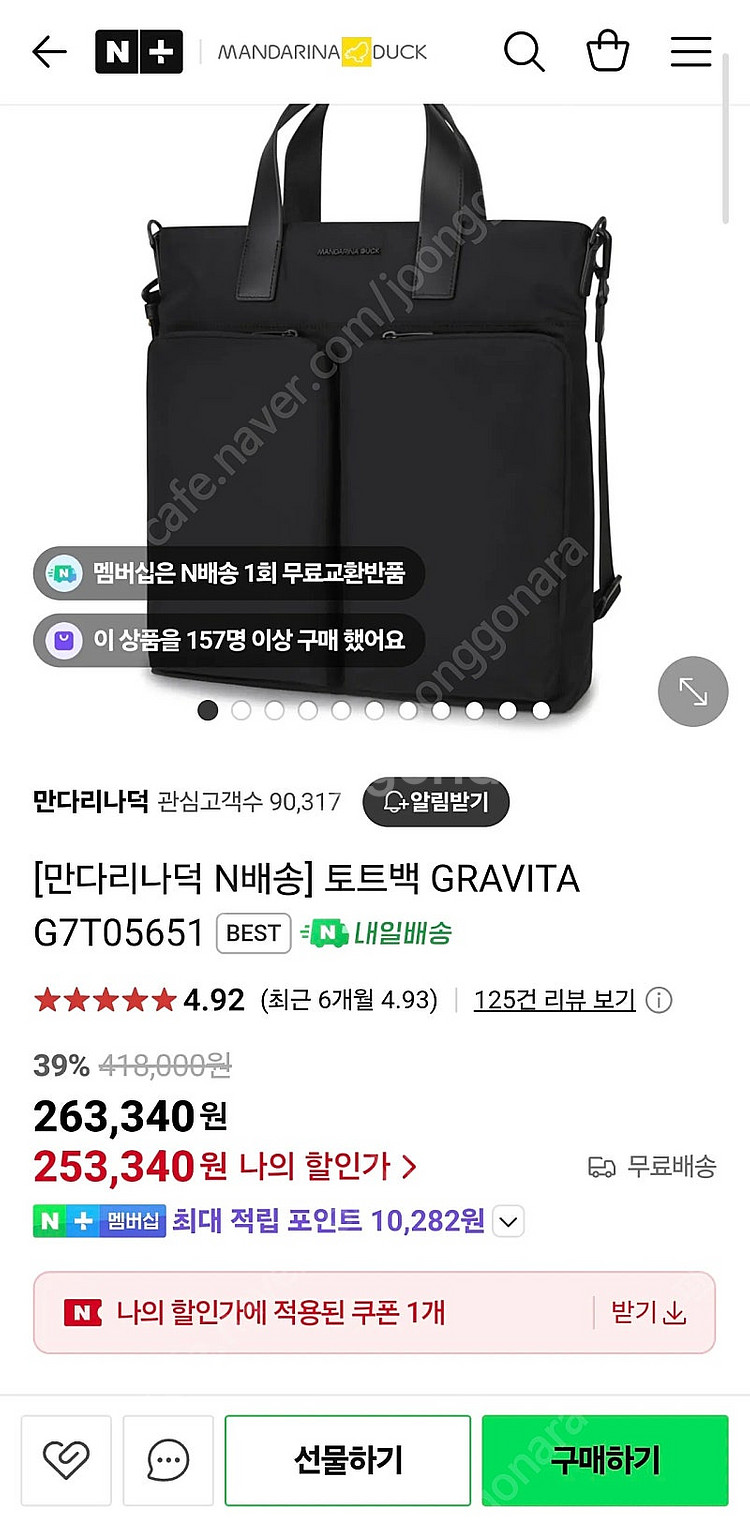Open the 125건 리뷰 보기 link
The width and height of the screenshot is (750, 1536).
click(x=554, y=1000)
